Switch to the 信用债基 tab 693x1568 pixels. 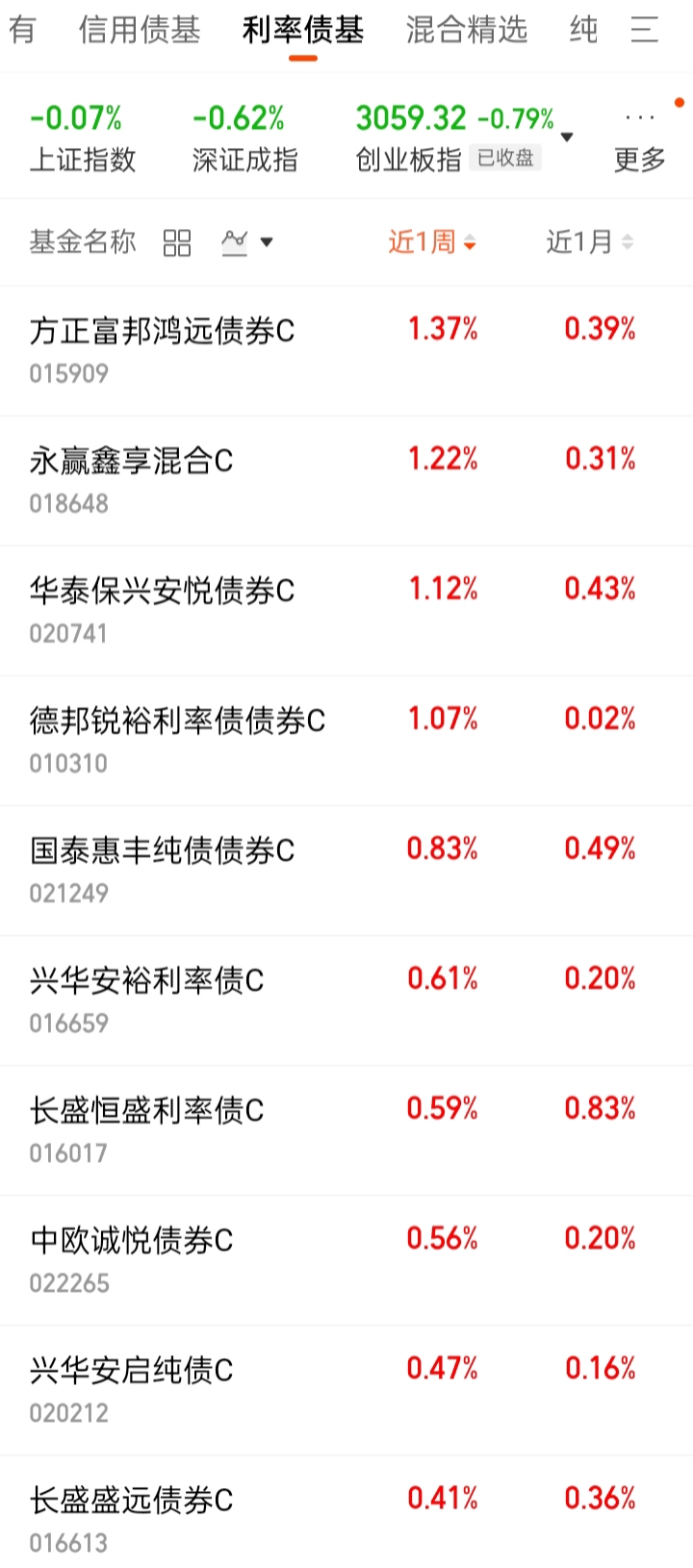click(140, 30)
